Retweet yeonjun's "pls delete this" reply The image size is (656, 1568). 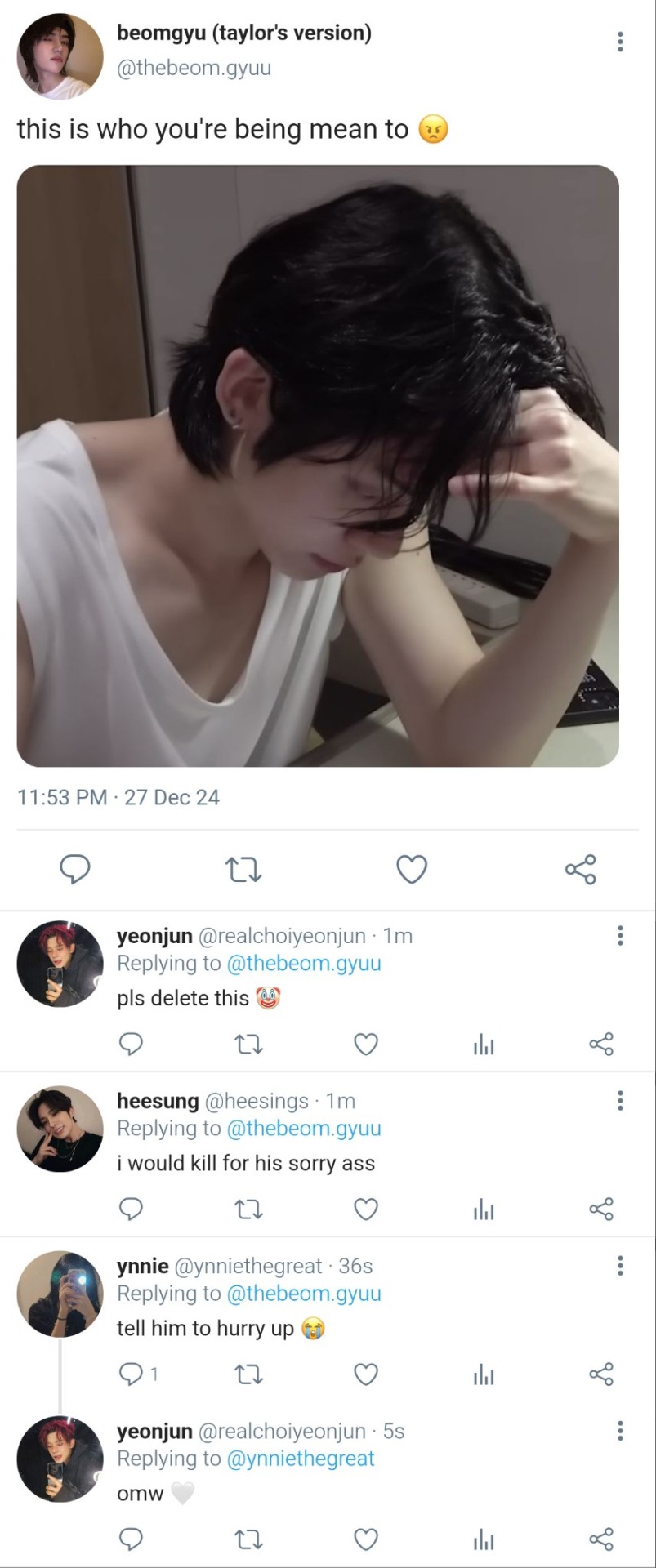(x=248, y=1045)
